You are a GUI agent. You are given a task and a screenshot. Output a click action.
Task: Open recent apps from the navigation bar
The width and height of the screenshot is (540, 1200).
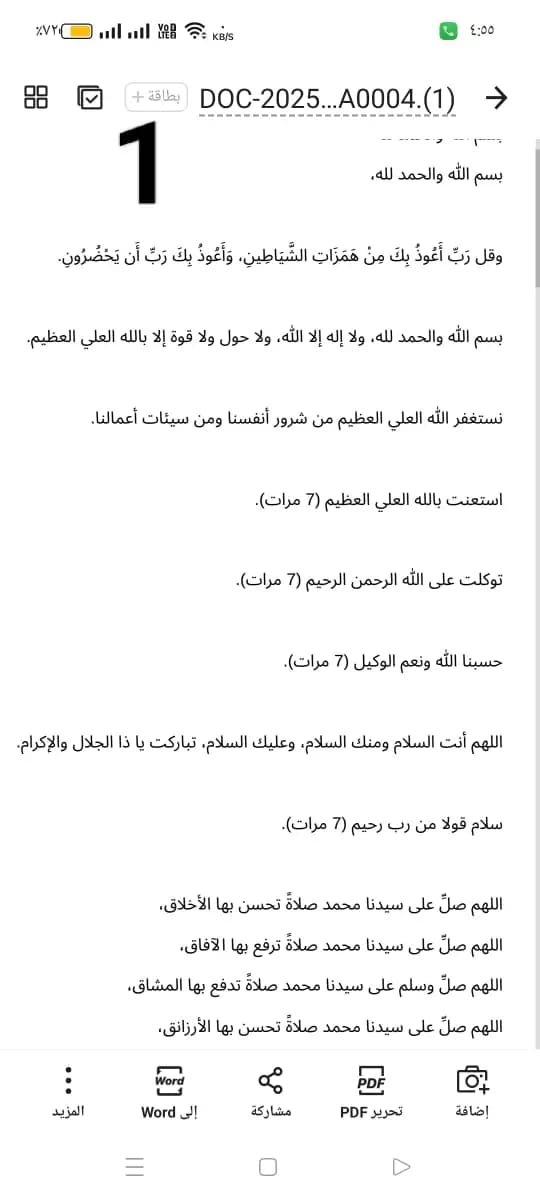pos(135,1167)
